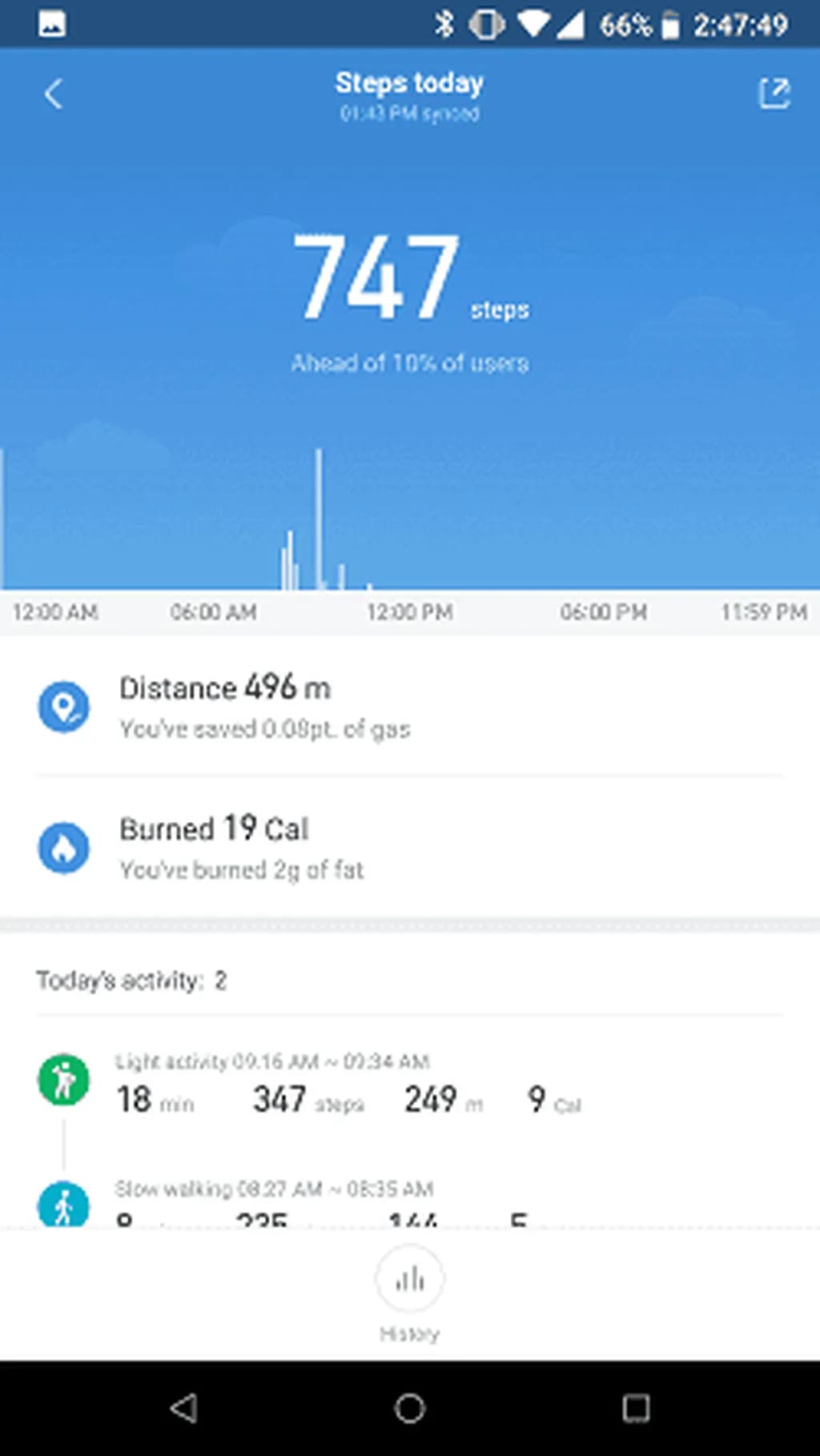Open recent apps from navigation bar
Viewport: 820px width, 1456px height.
(x=636, y=1408)
